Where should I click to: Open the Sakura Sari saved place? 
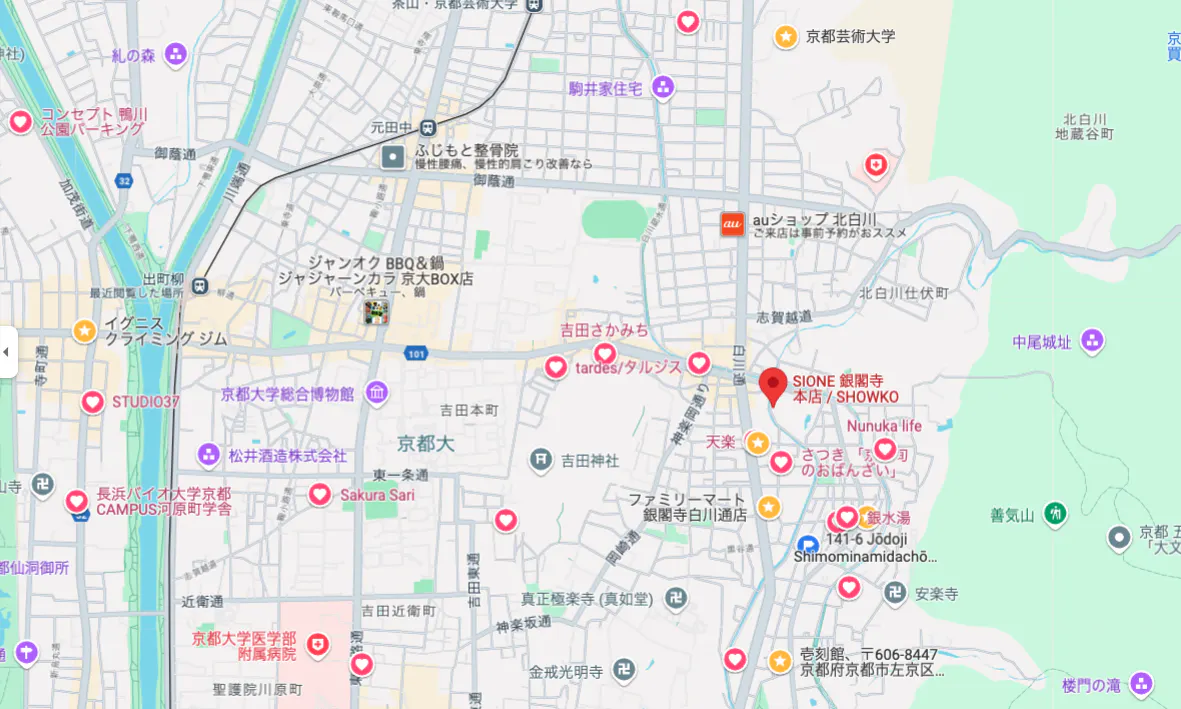click(x=319, y=494)
